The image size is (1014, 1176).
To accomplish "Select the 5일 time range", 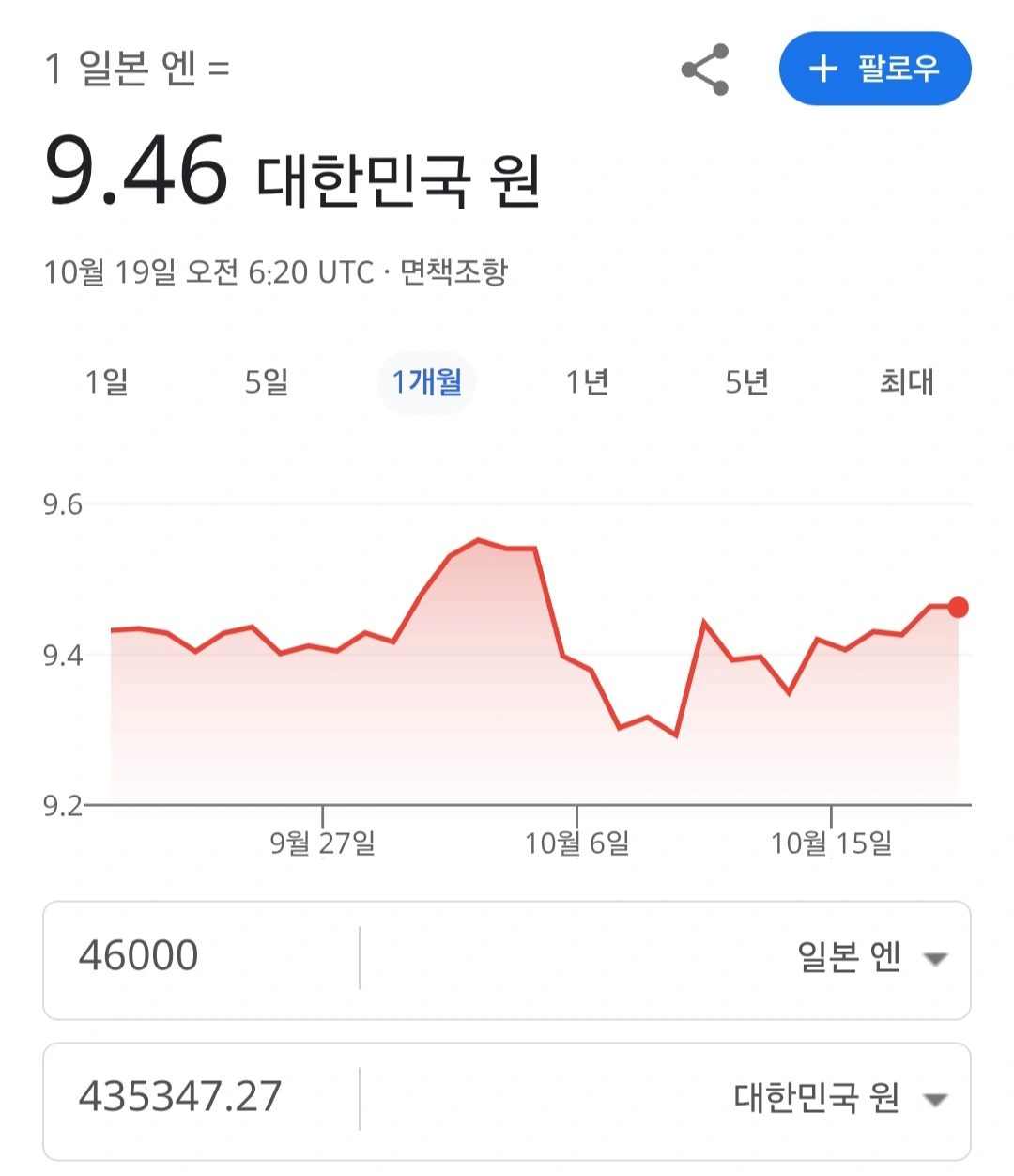I will [x=267, y=382].
